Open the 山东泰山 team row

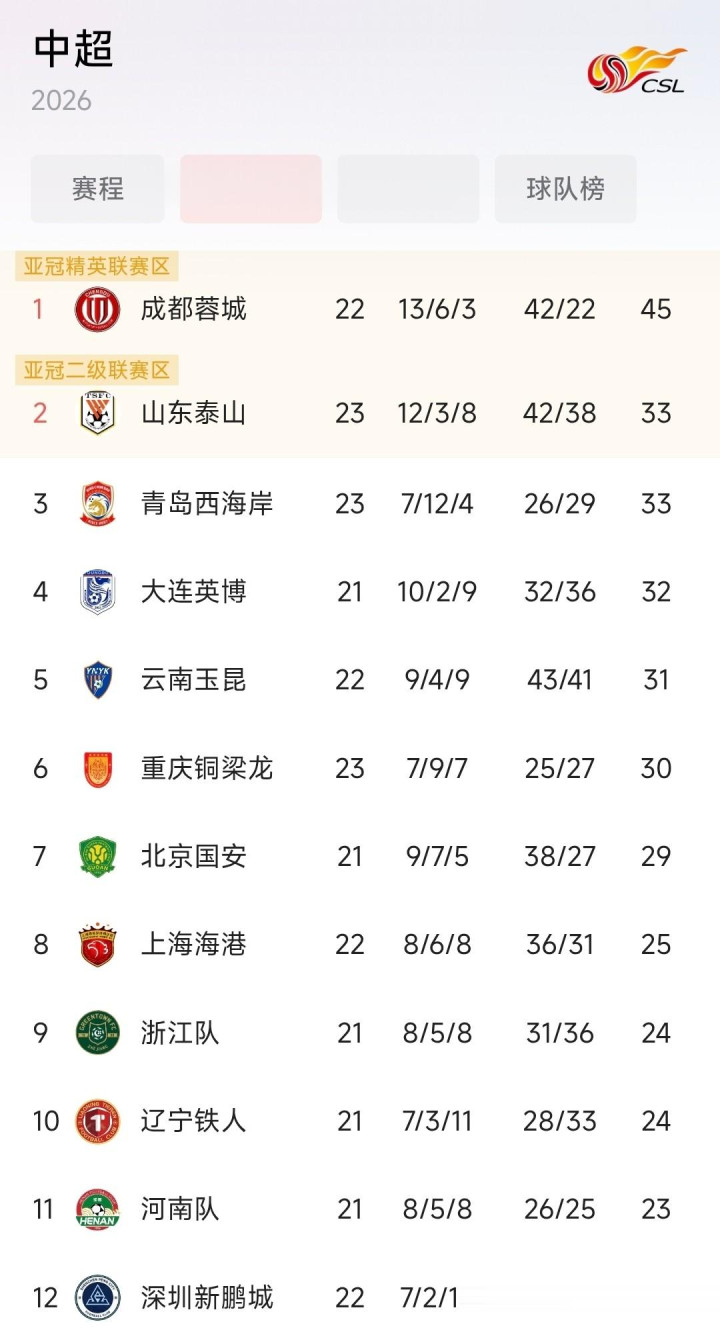(360, 413)
